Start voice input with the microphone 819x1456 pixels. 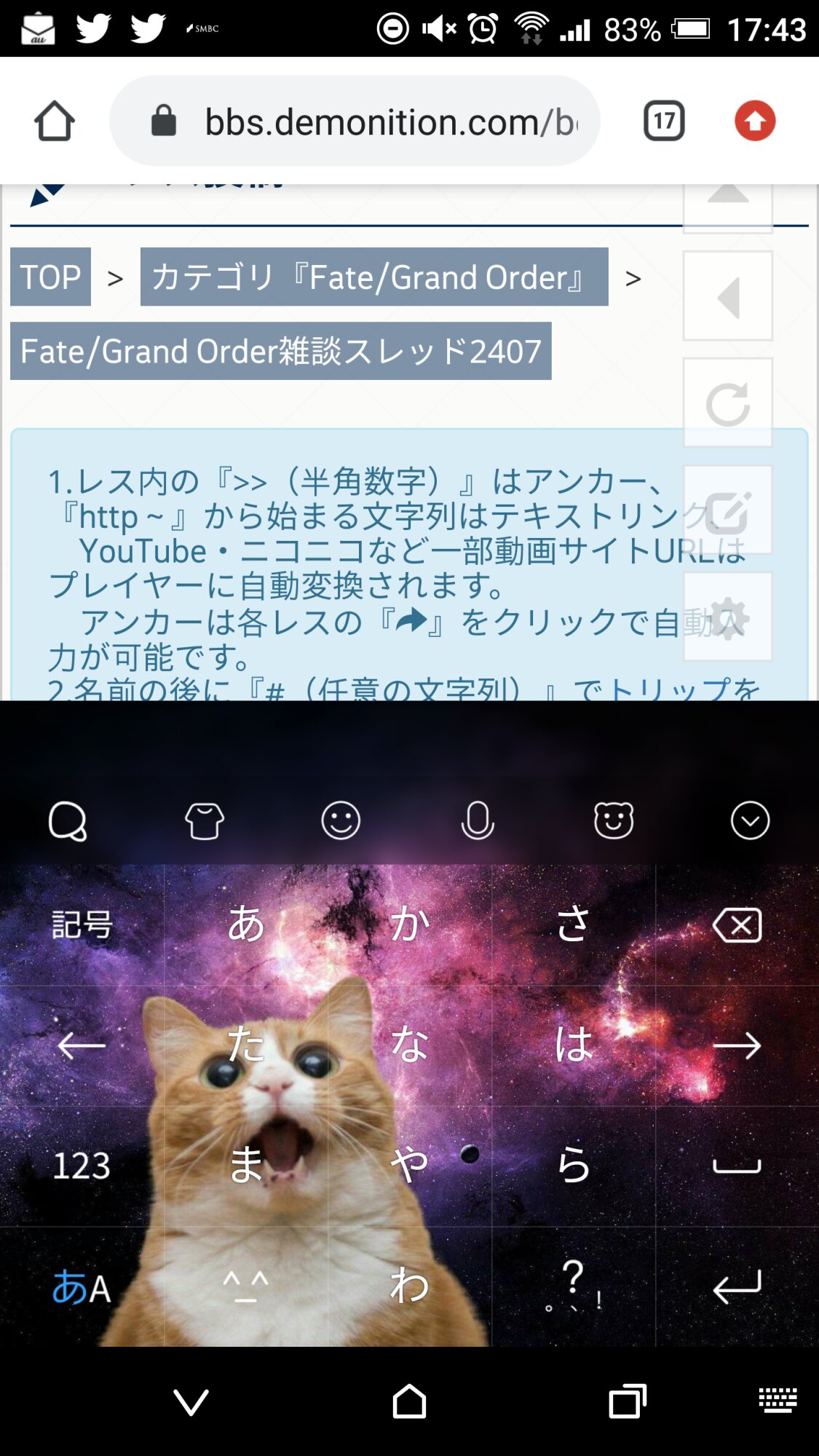click(478, 821)
